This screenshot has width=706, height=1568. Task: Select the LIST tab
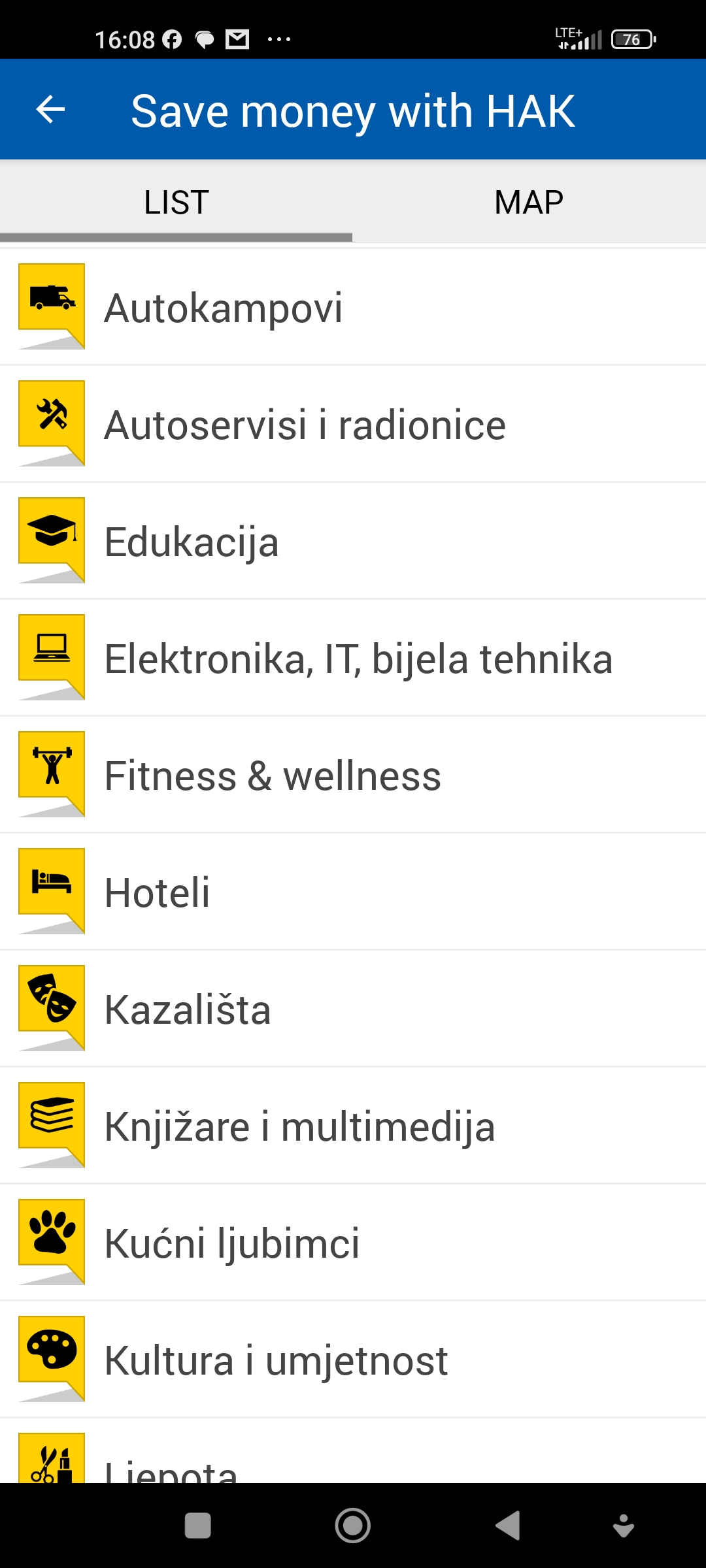pyautogui.click(x=175, y=202)
